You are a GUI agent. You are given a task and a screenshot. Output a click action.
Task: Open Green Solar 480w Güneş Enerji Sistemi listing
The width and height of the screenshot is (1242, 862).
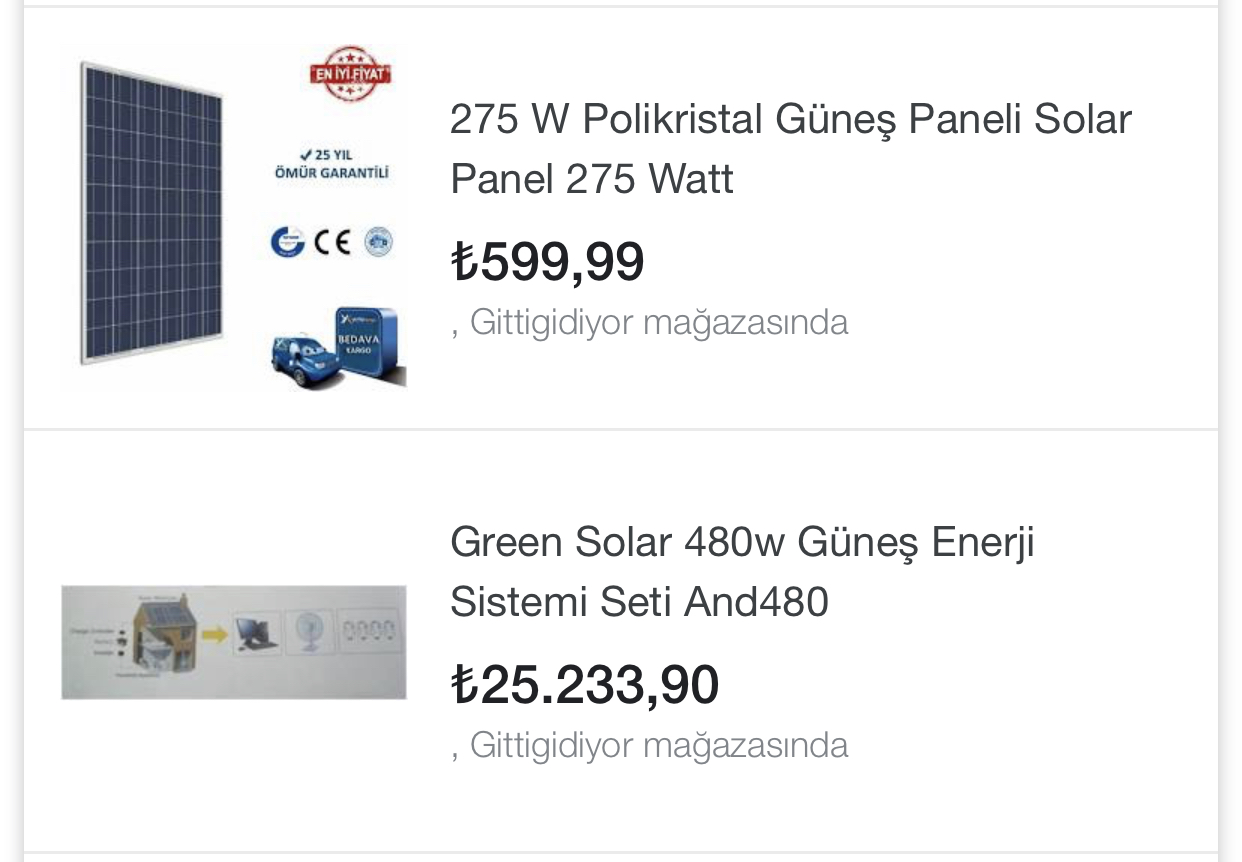742,572
